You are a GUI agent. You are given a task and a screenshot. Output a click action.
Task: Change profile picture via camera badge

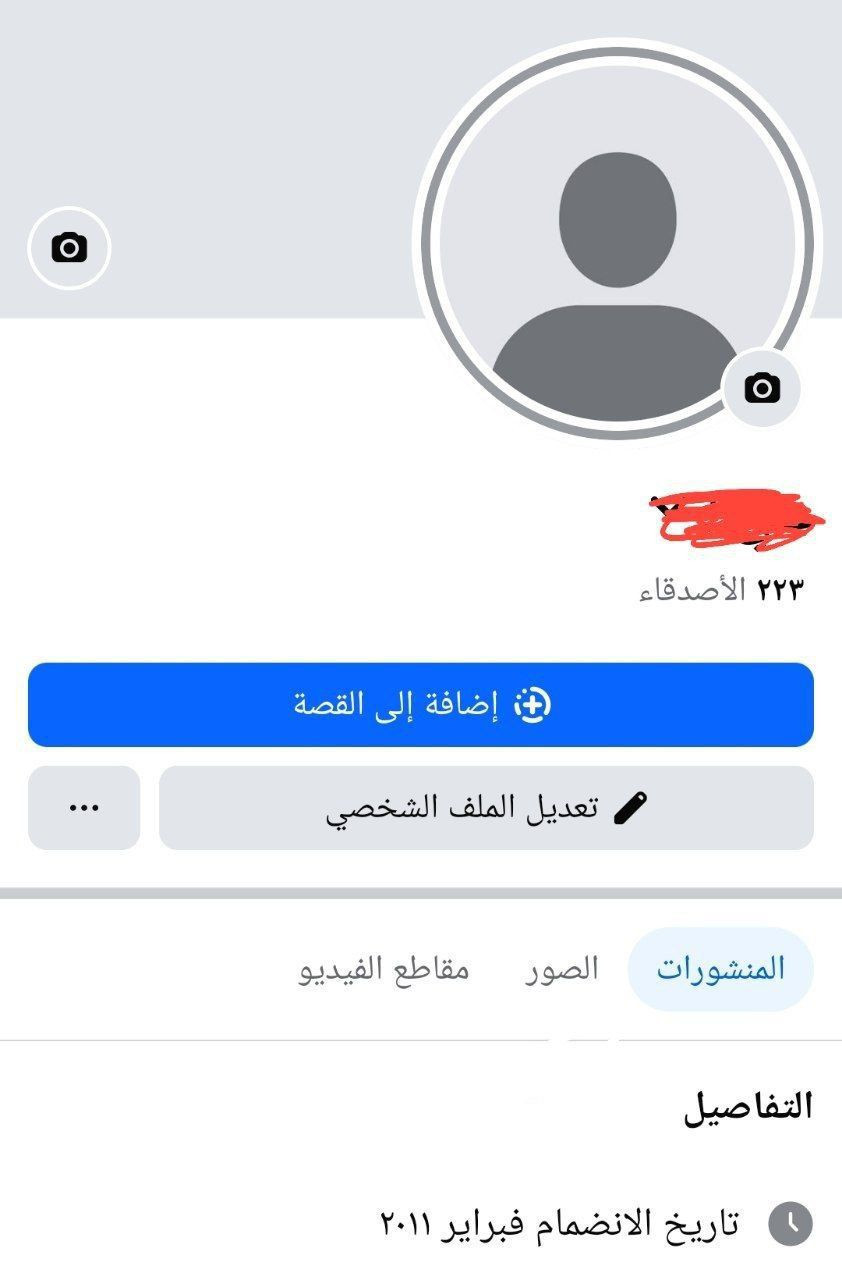[762, 388]
